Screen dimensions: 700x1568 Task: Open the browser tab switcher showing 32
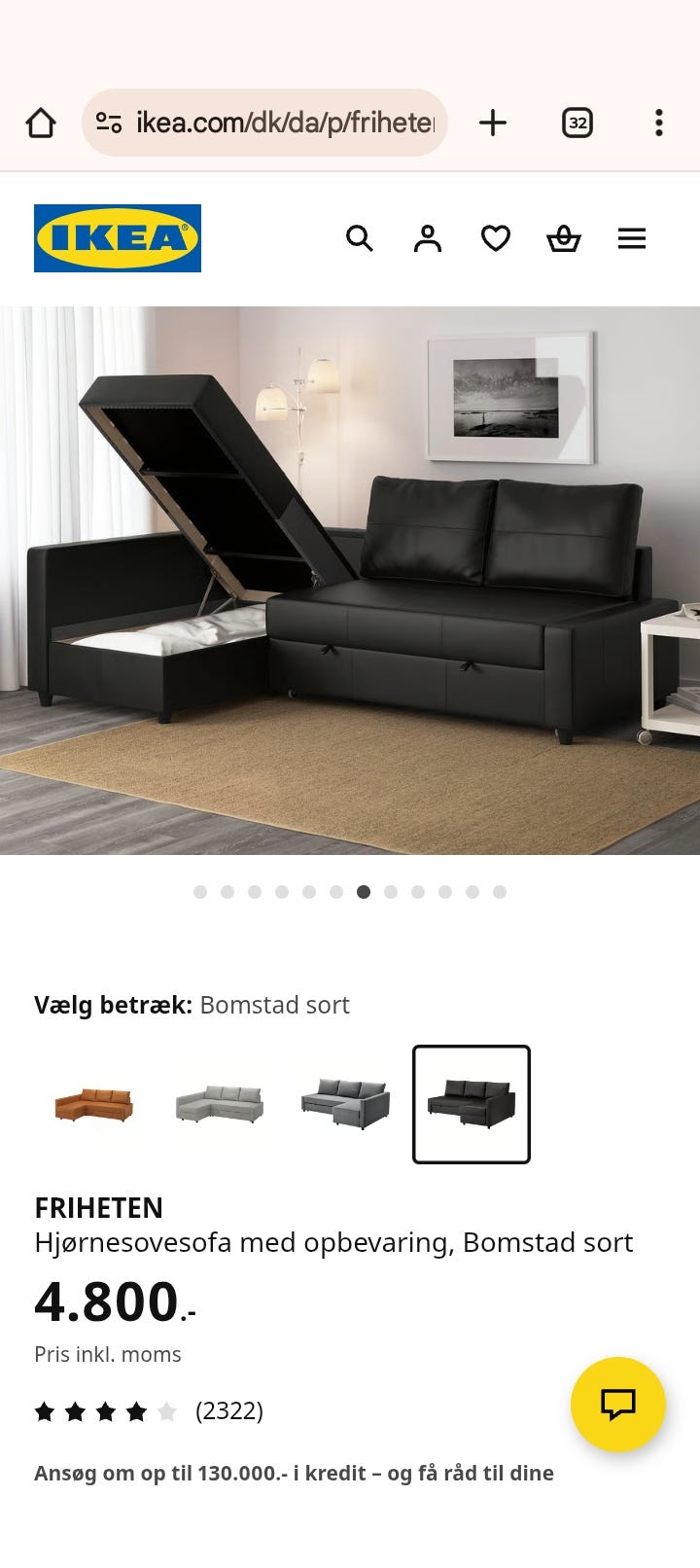(576, 123)
